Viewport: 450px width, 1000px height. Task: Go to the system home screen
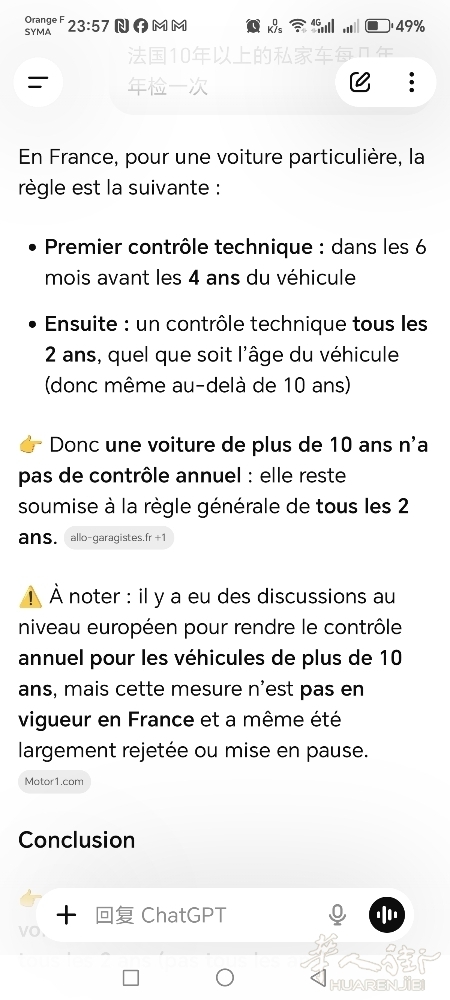pyautogui.click(x=225, y=977)
